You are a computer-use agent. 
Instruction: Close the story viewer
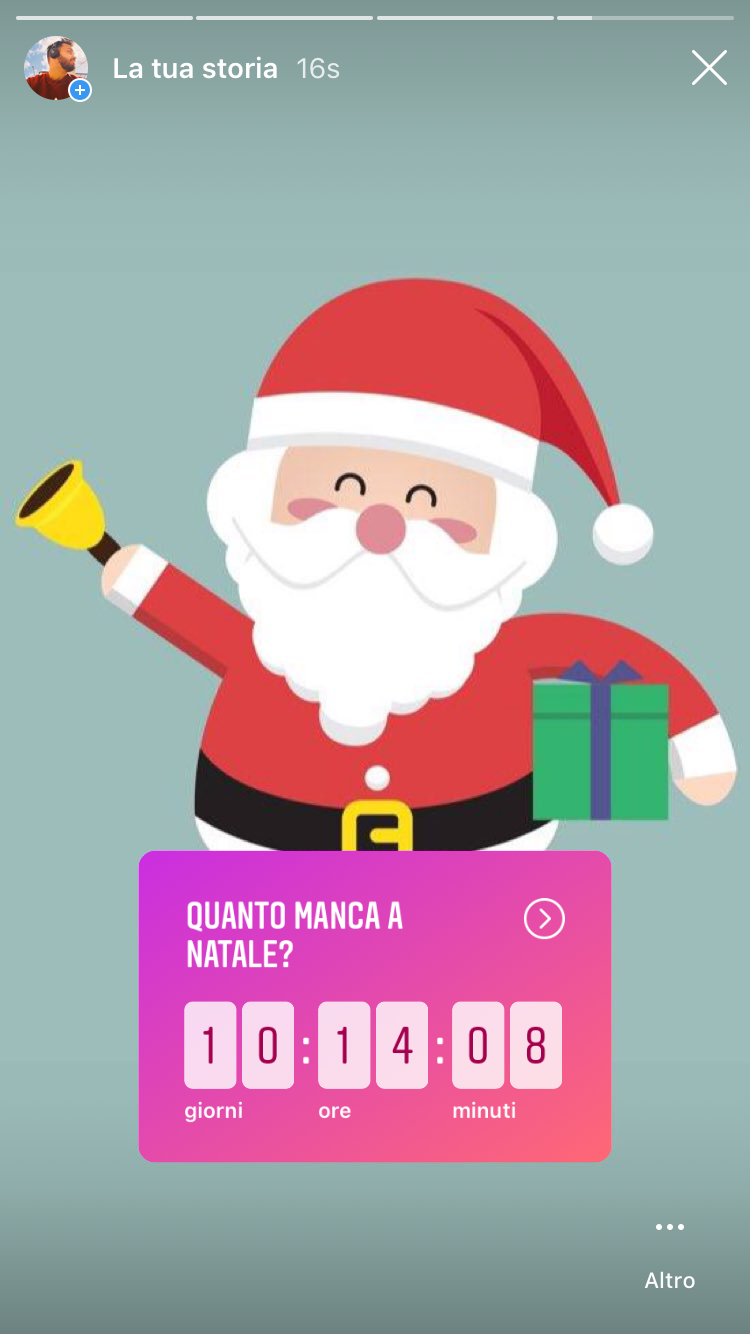tap(709, 68)
